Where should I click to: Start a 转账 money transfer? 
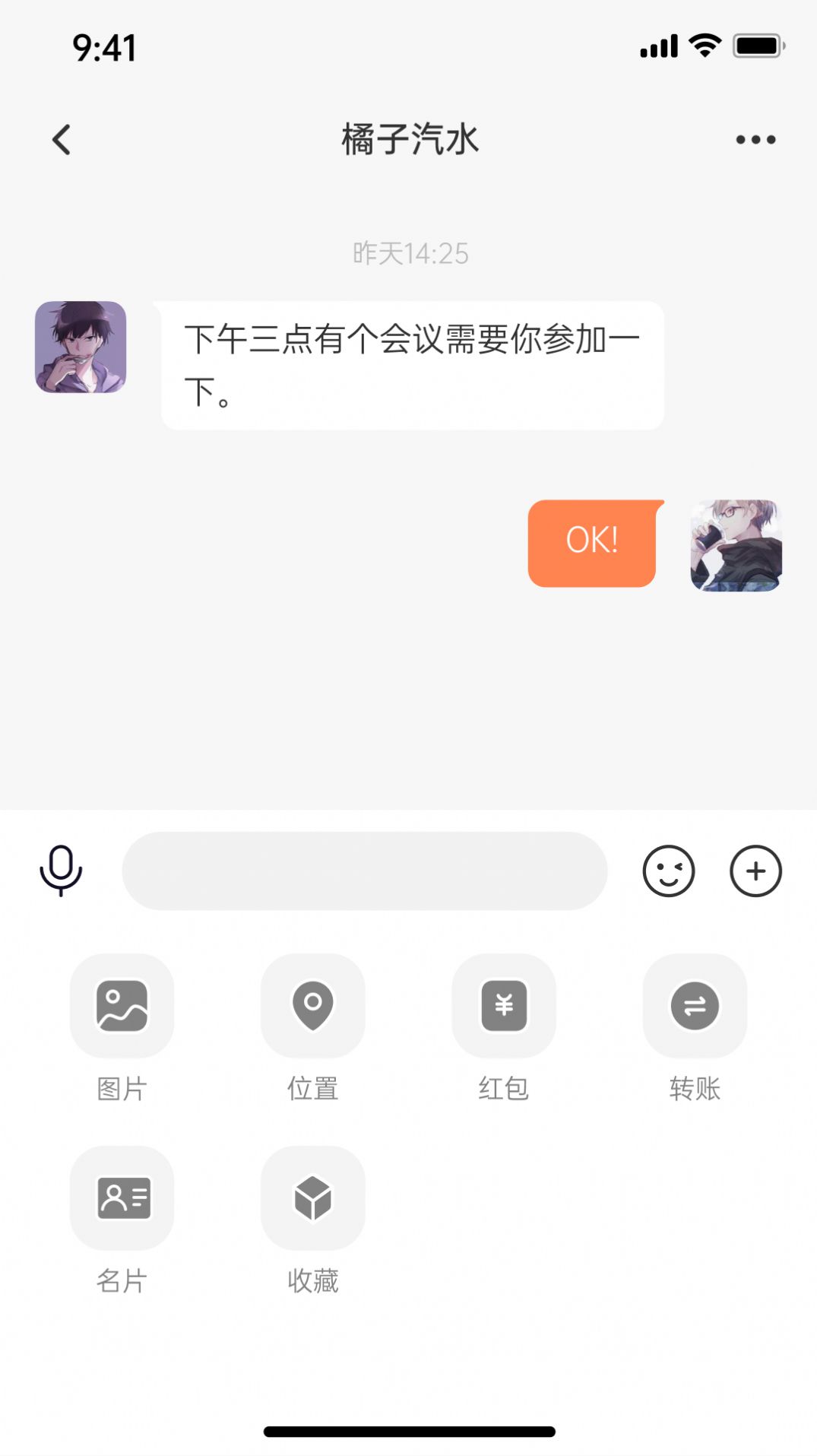(x=694, y=1006)
